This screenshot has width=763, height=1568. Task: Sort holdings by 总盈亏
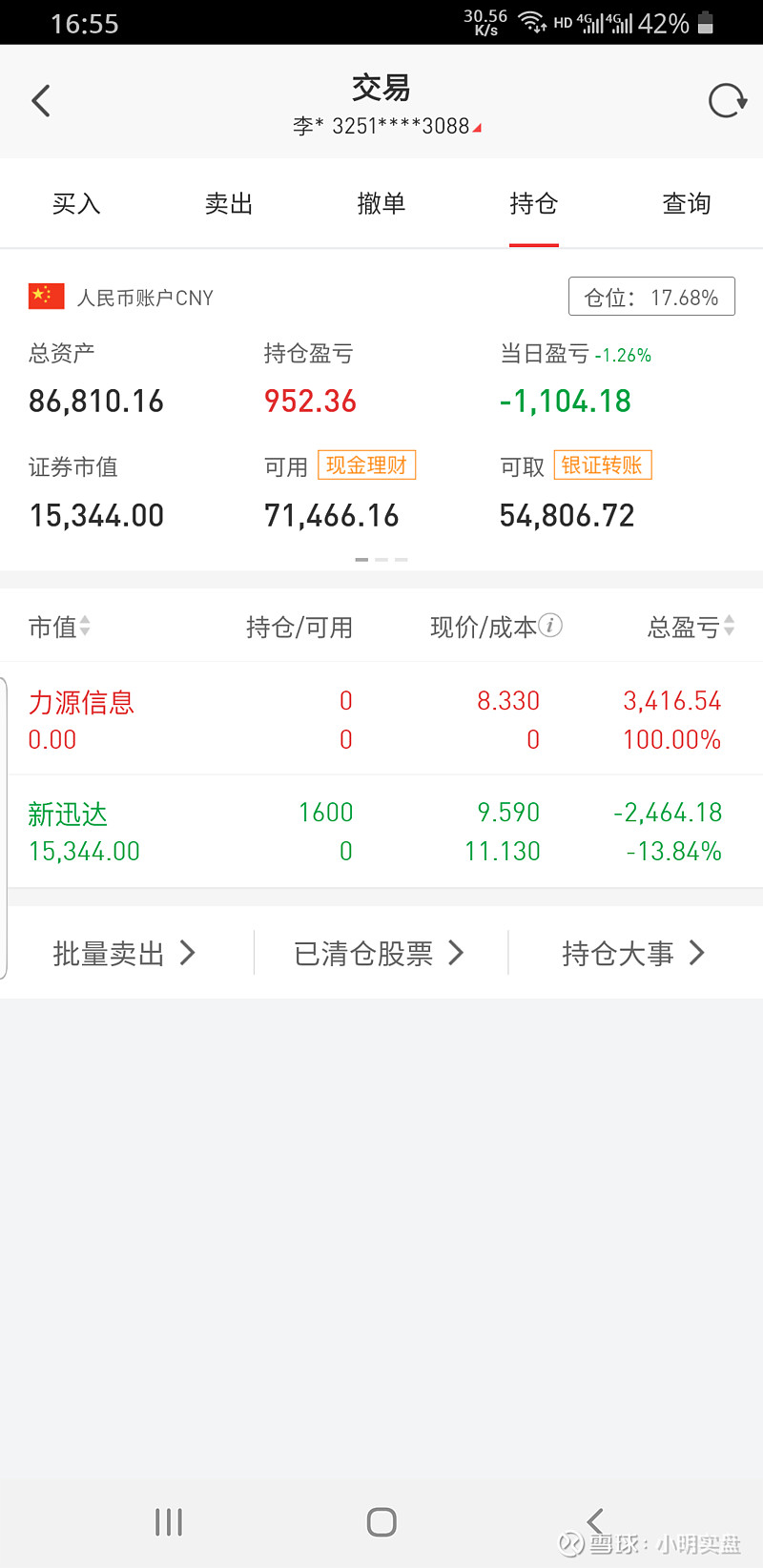pyautogui.click(x=691, y=627)
